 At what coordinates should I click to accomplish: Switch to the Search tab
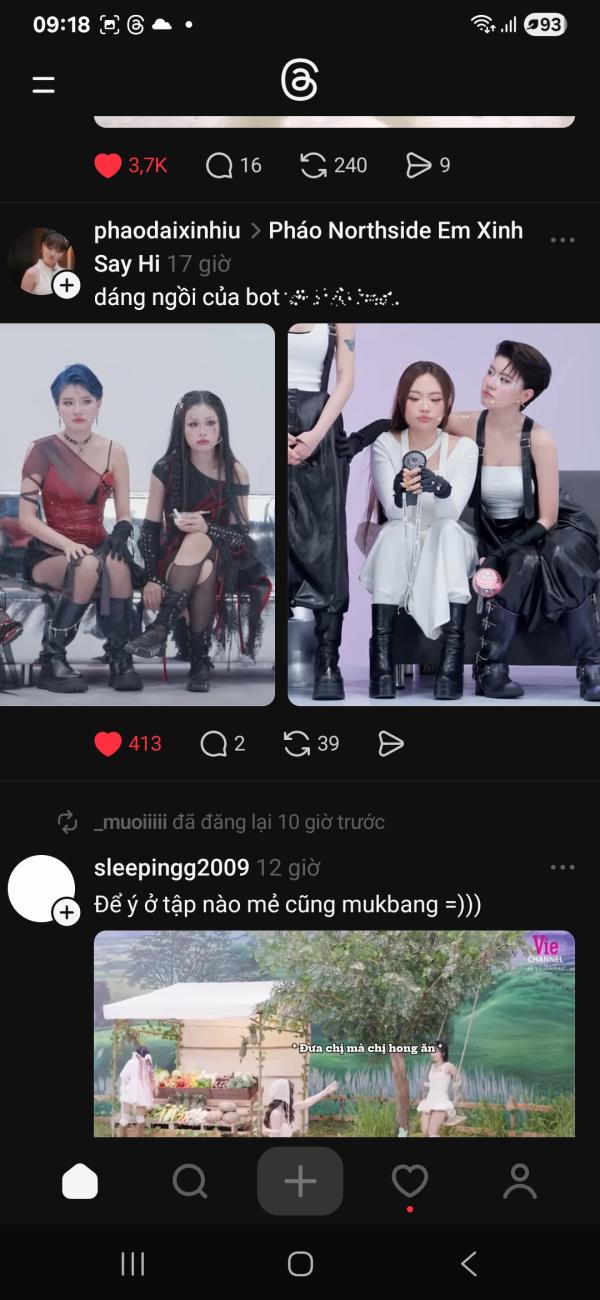pyautogui.click(x=189, y=1182)
